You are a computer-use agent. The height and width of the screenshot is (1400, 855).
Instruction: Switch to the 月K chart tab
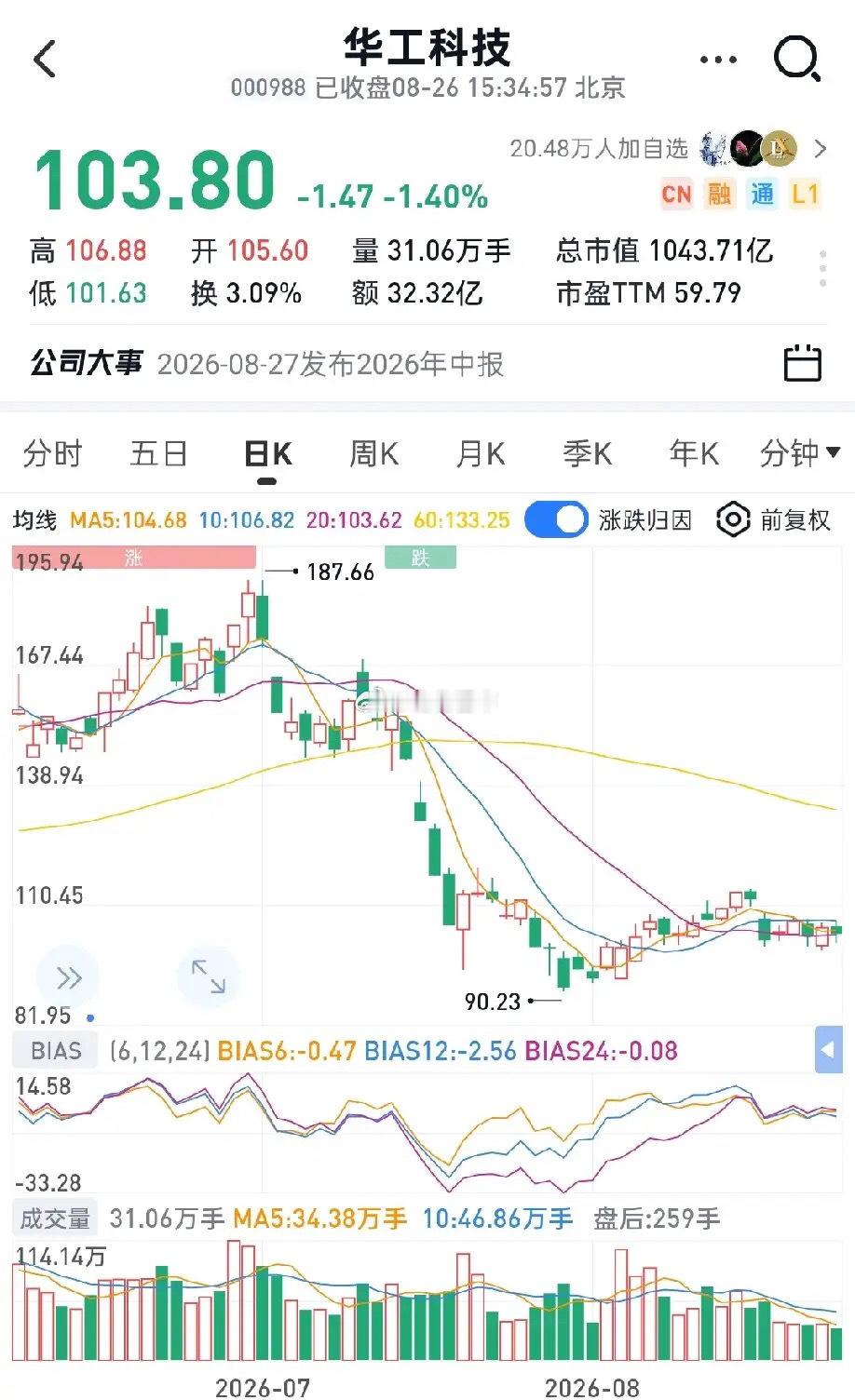point(481,454)
